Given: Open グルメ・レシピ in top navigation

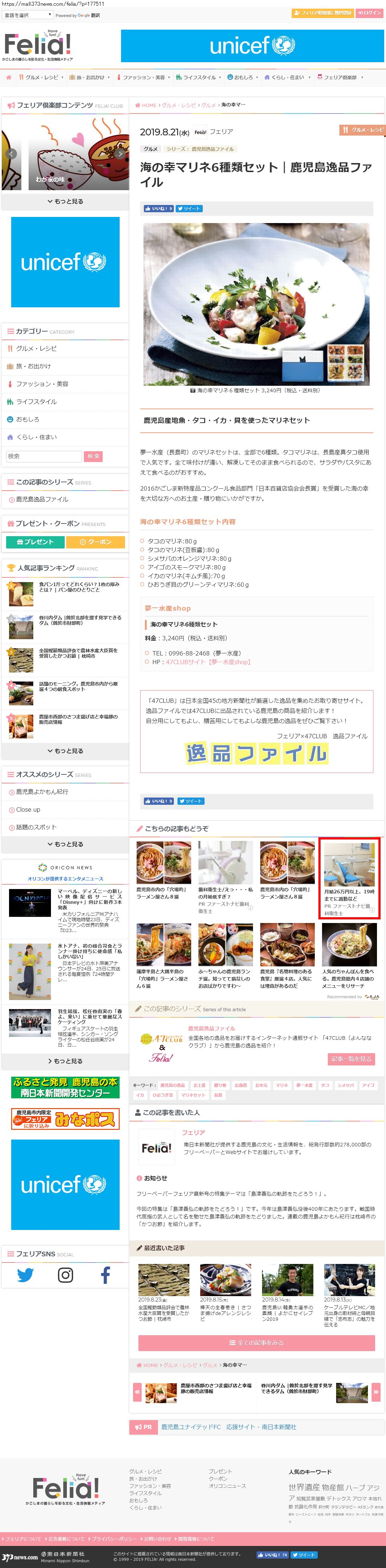Looking at the screenshot, I should (41, 77).
